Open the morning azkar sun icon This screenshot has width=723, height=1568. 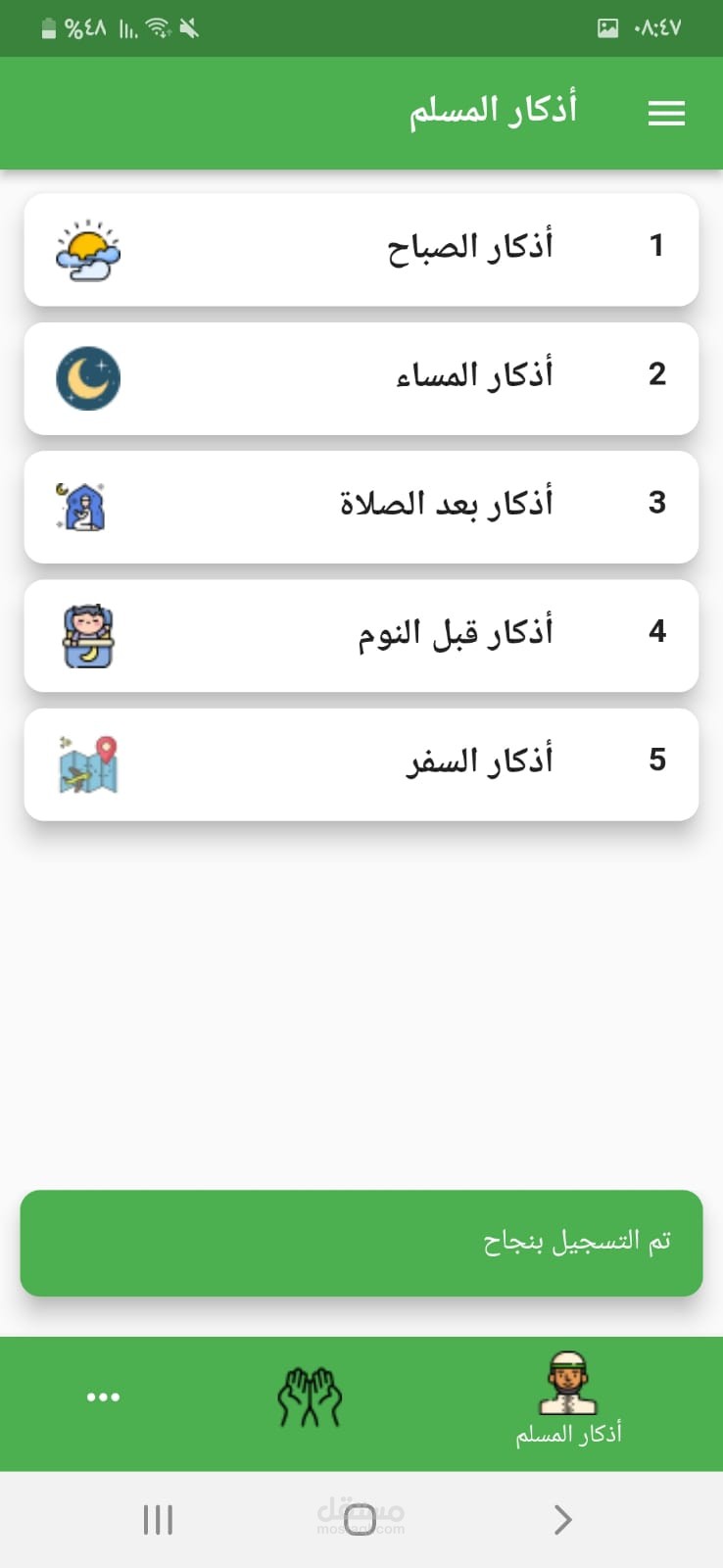[x=86, y=250]
